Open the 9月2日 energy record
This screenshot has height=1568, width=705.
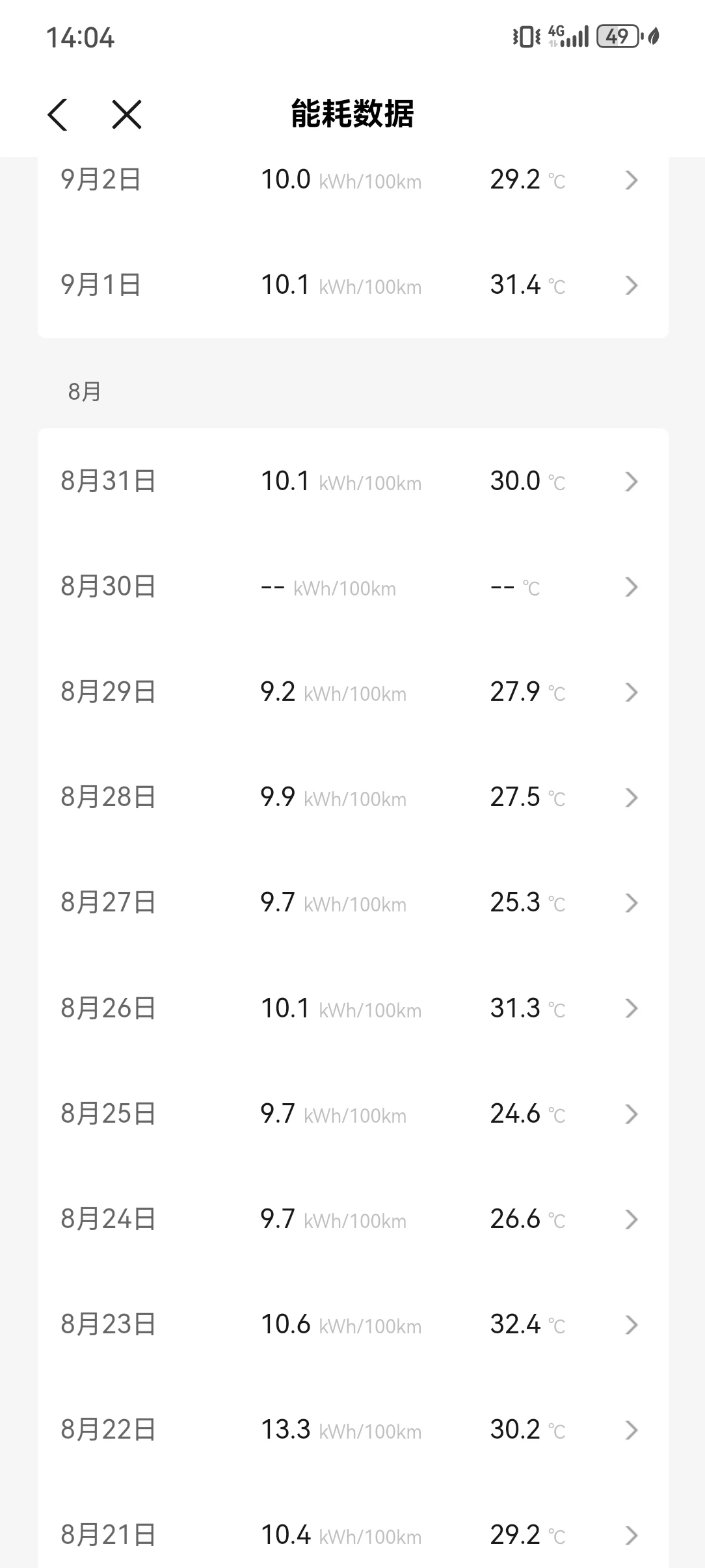point(353,180)
